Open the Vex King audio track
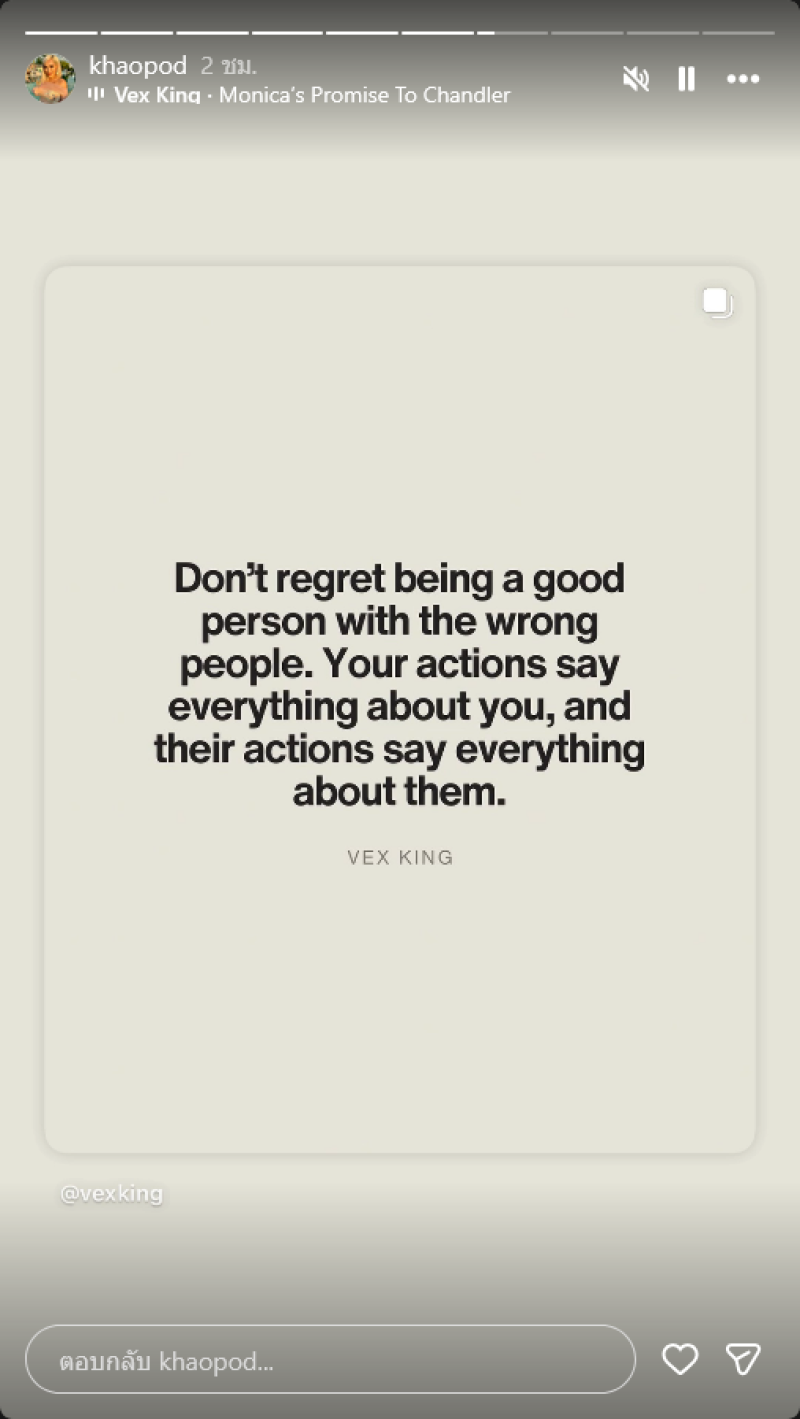800x1419 pixels. (300, 96)
